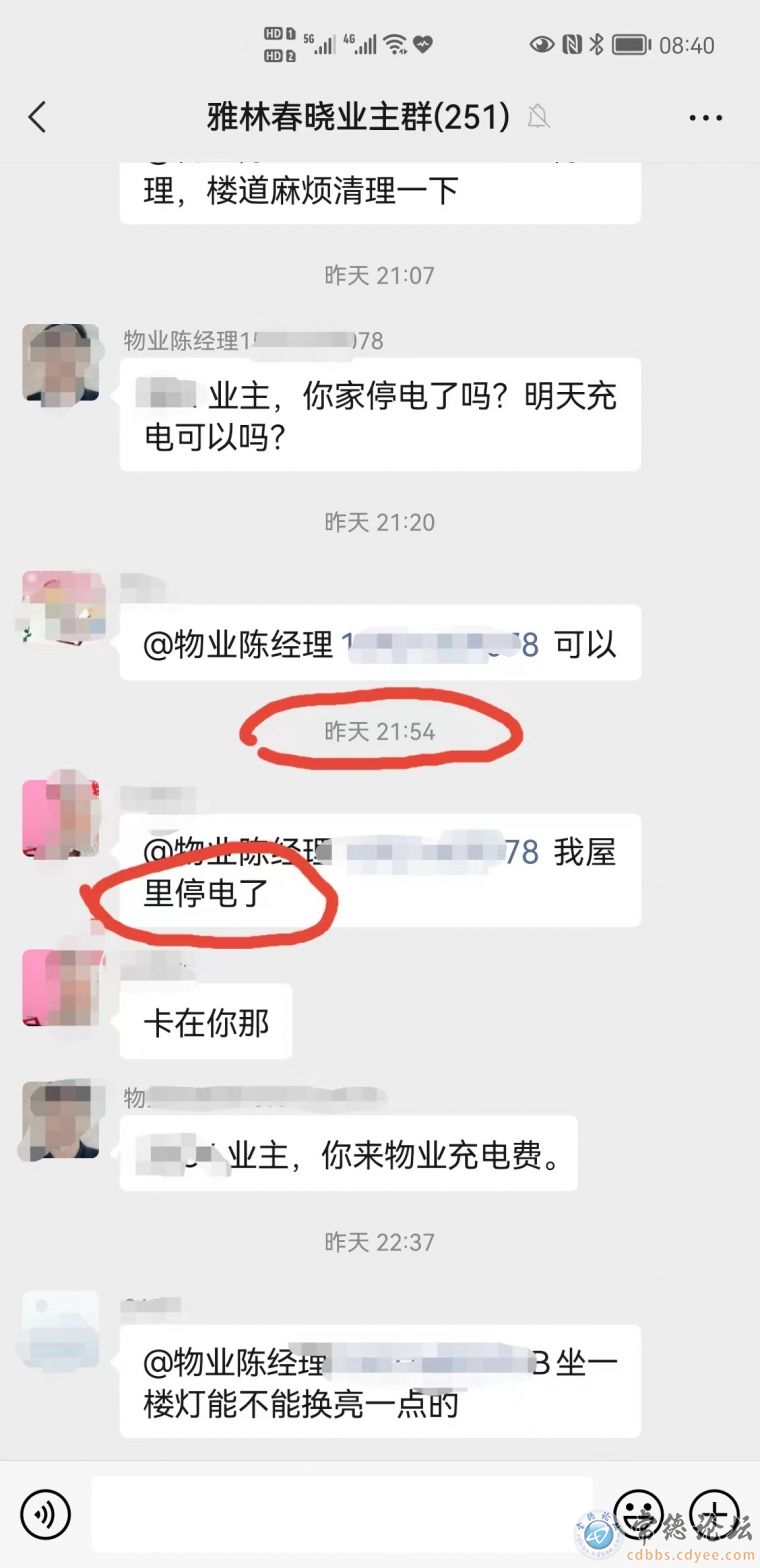Switch to voice message input
The height and width of the screenshot is (1568, 760).
(x=45, y=1515)
